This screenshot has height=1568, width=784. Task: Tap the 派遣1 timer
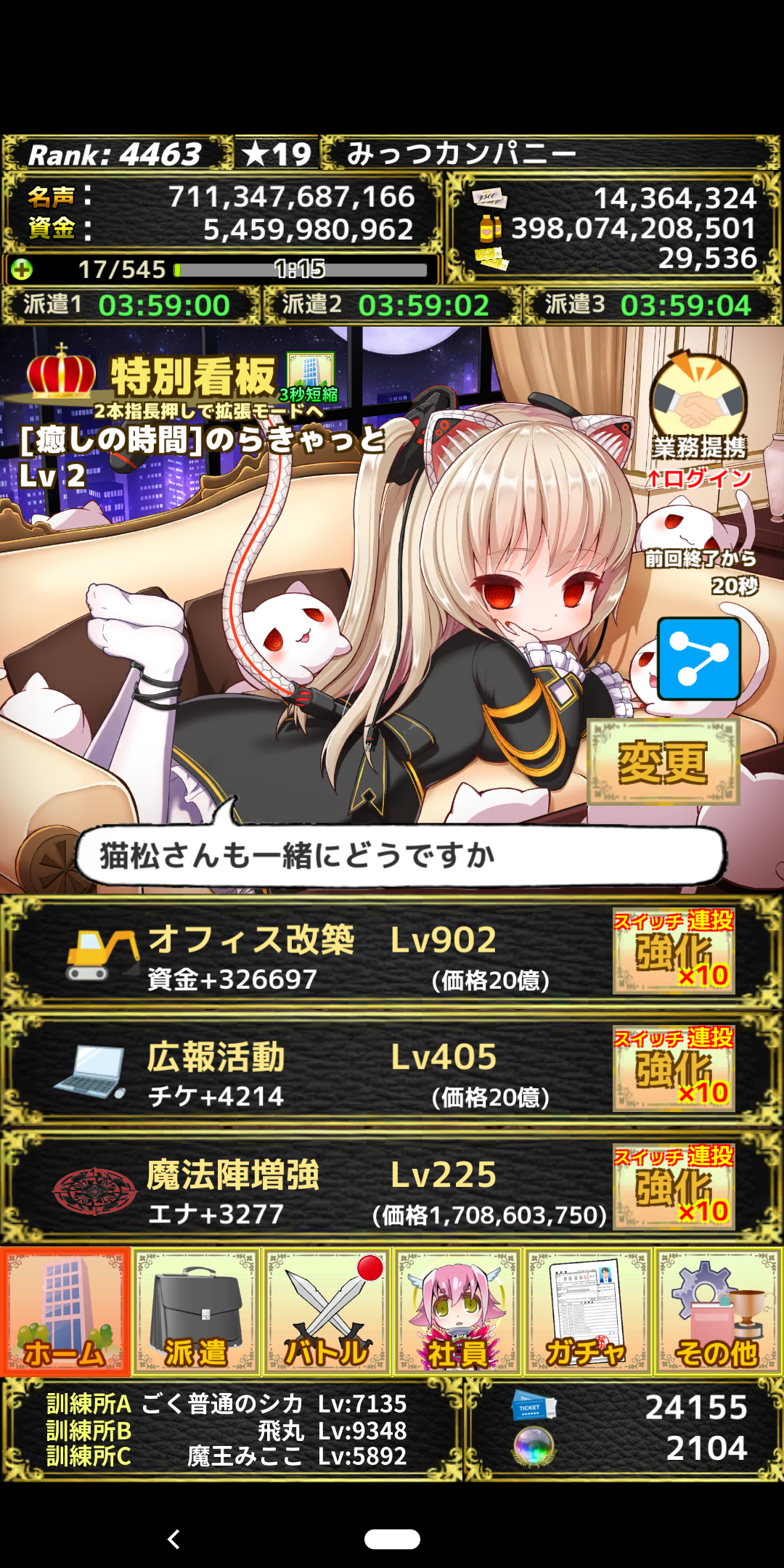point(131,305)
